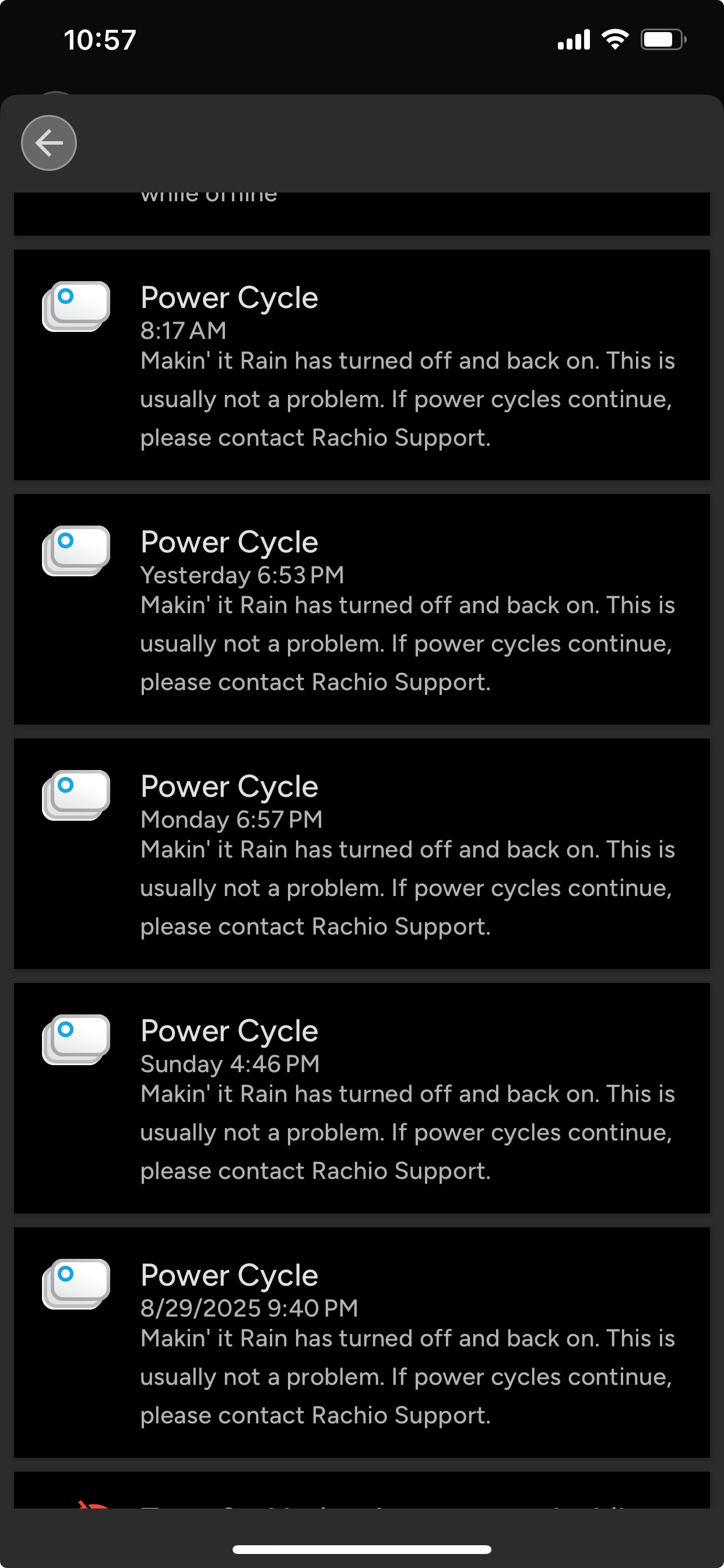Tap the 8/29/2025 9:40 PM Power Cycle entry
This screenshot has height=1568, width=724.
point(361,1342)
